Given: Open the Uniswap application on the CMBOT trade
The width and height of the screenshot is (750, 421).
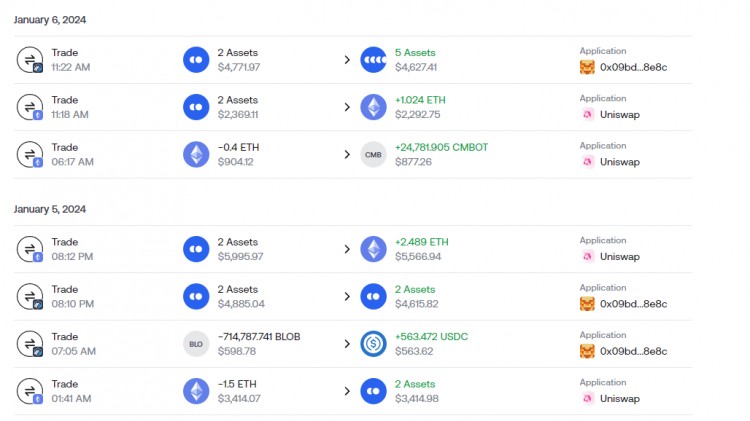Looking at the screenshot, I should [620, 162].
